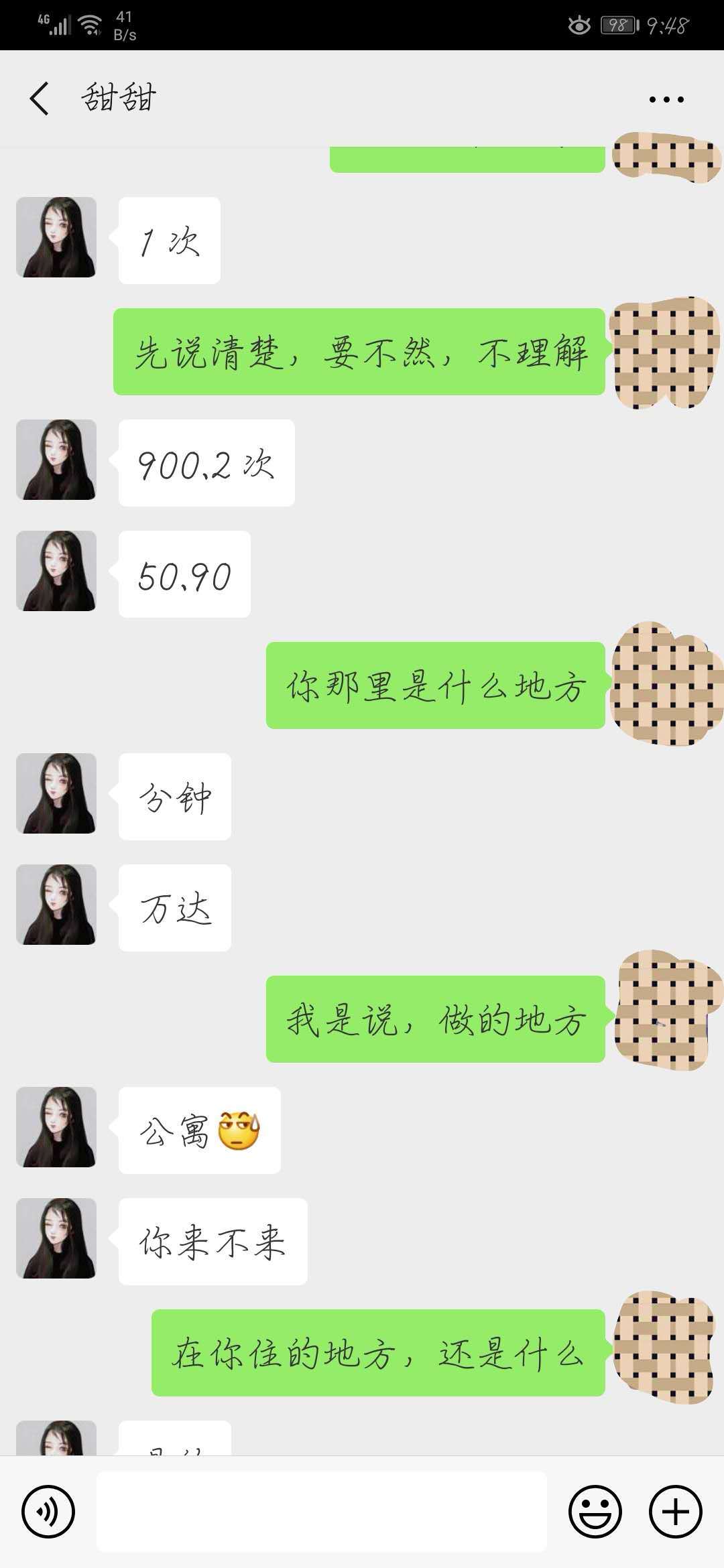Tap the back arrow to leave the chat

pyautogui.click(x=38, y=97)
